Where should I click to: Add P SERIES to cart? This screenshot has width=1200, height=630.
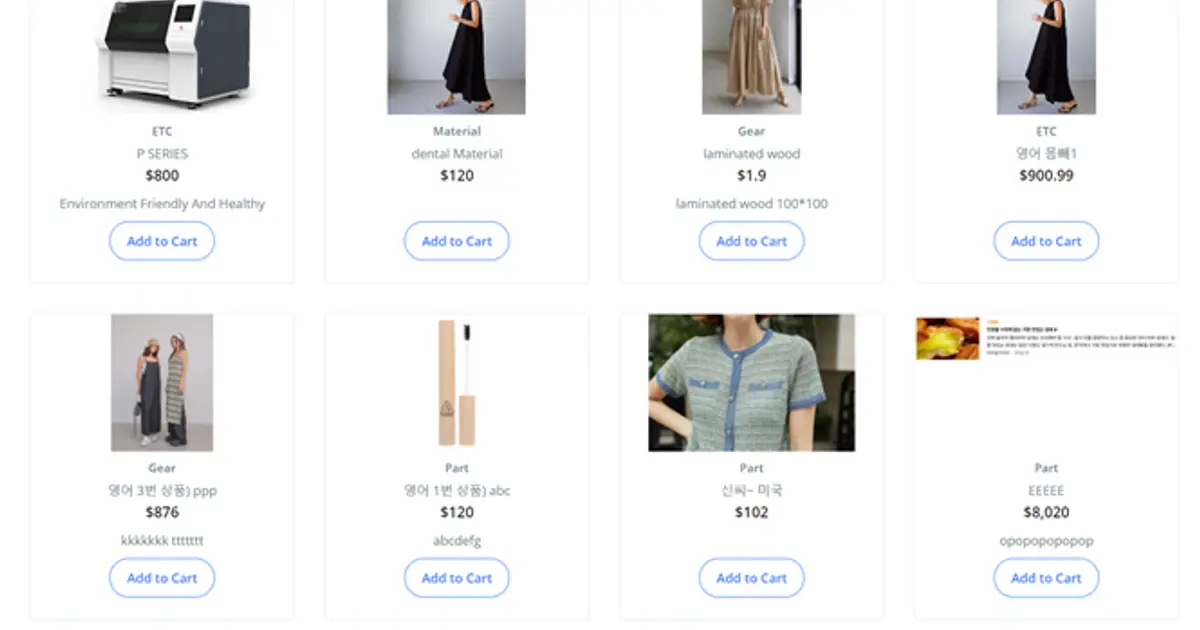click(x=161, y=241)
